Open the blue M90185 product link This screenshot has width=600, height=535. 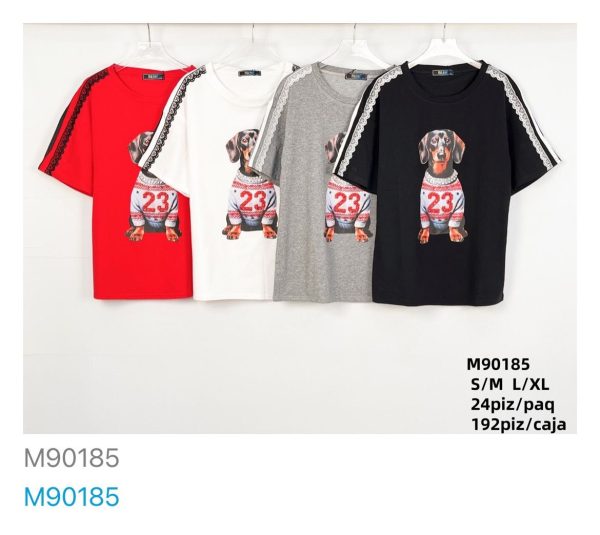click(71, 497)
